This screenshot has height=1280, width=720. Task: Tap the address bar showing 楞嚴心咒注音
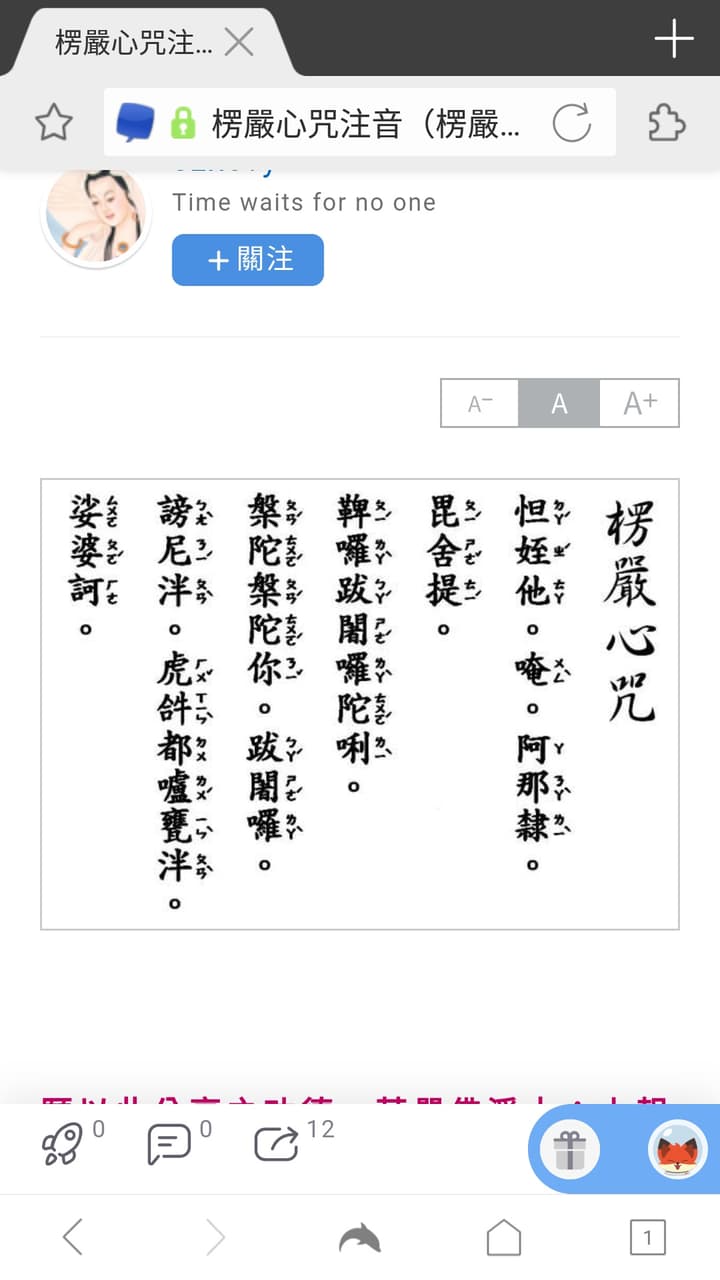[360, 123]
